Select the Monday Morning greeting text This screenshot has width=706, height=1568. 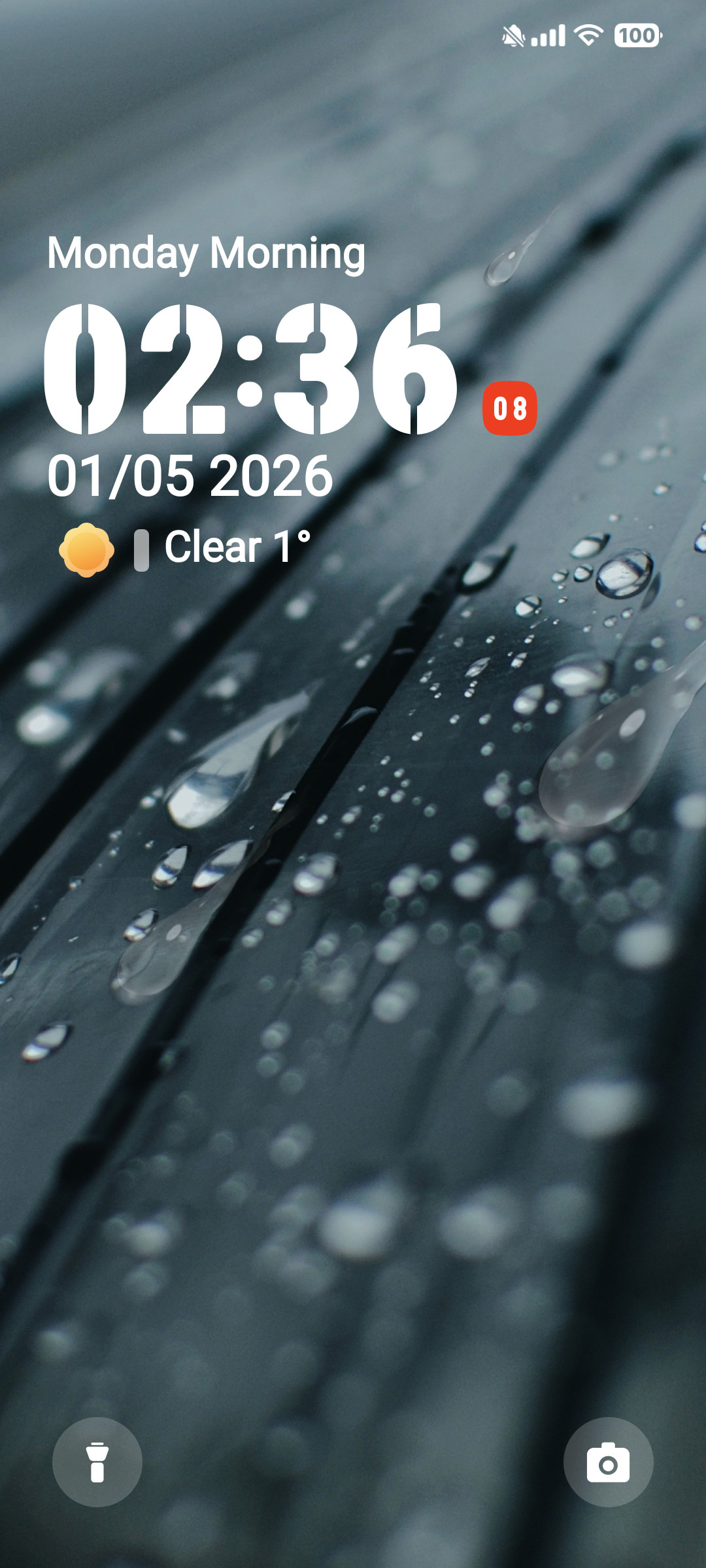(x=205, y=253)
